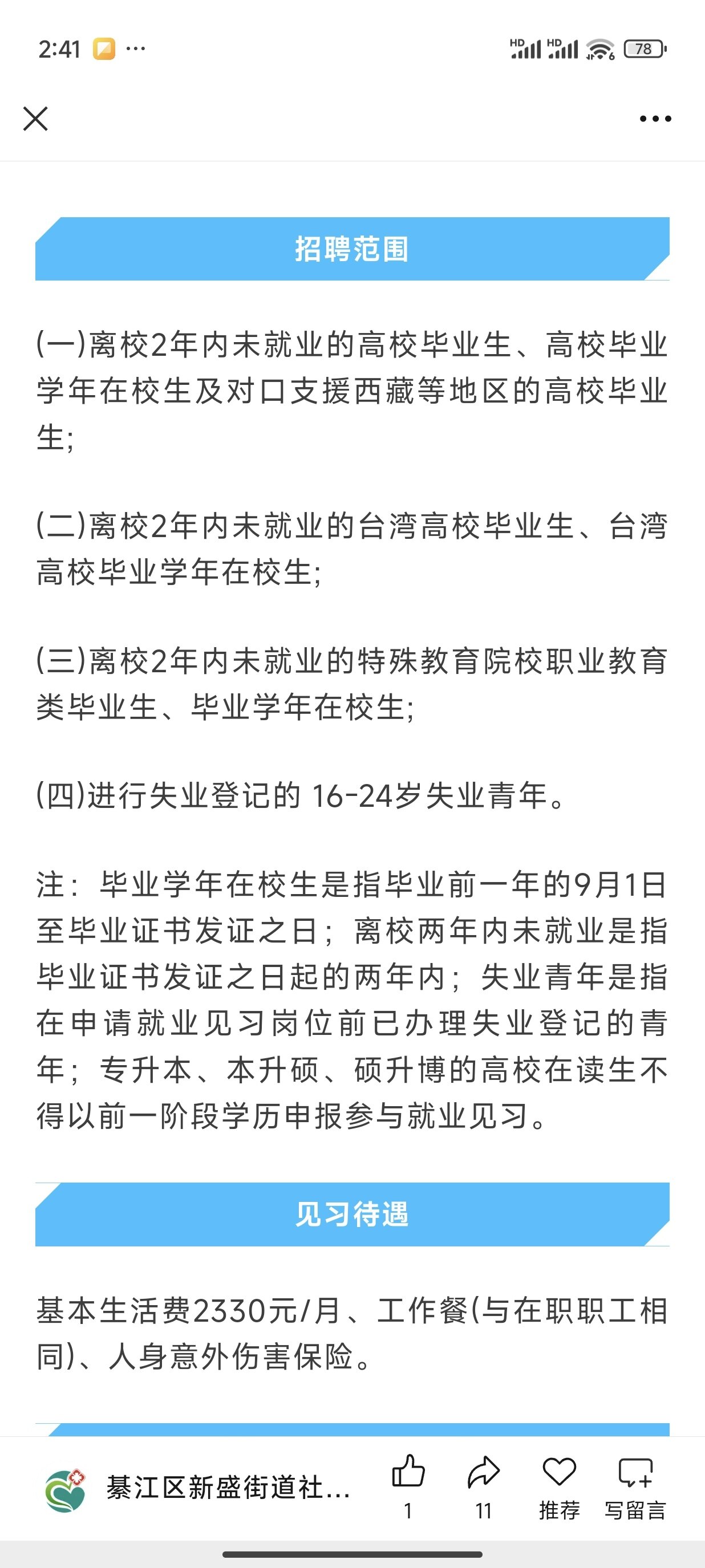This screenshot has height=1568, width=705.
Task: Write a comment via 写留言
Action: (635, 1473)
